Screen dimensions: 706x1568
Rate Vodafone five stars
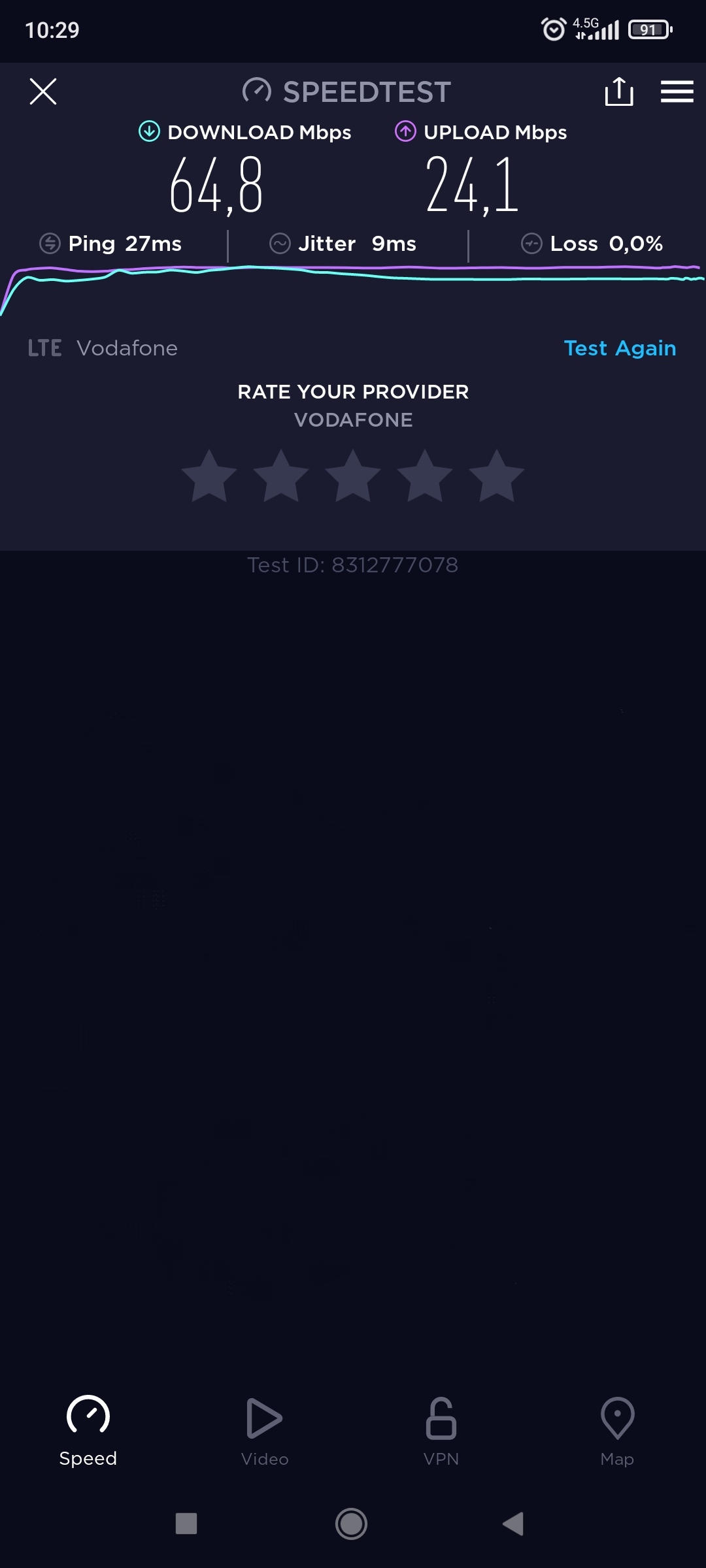coord(497,476)
